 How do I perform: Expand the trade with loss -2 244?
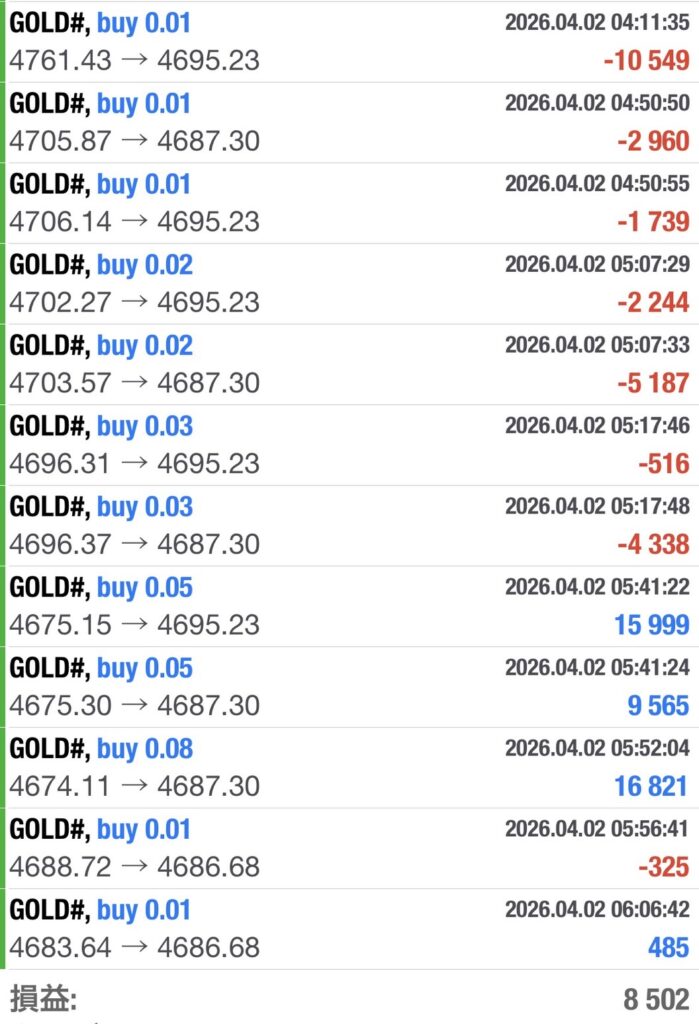click(349, 283)
